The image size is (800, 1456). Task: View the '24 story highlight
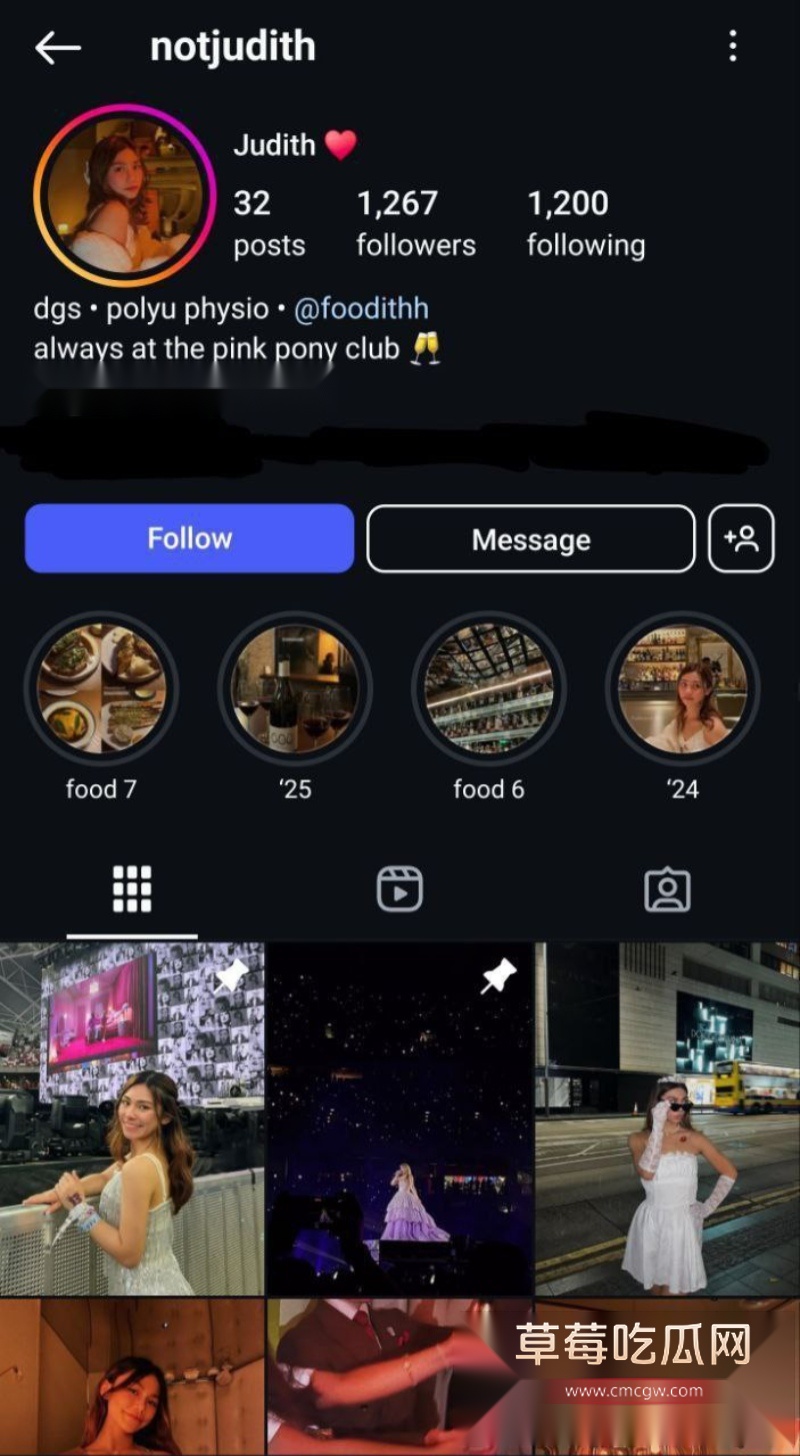tap(683, 689)
